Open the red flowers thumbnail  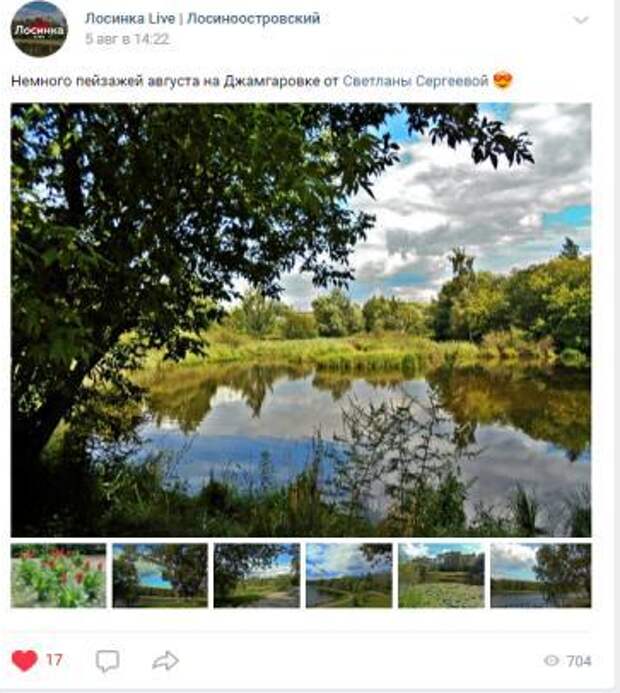coord(58,576)
